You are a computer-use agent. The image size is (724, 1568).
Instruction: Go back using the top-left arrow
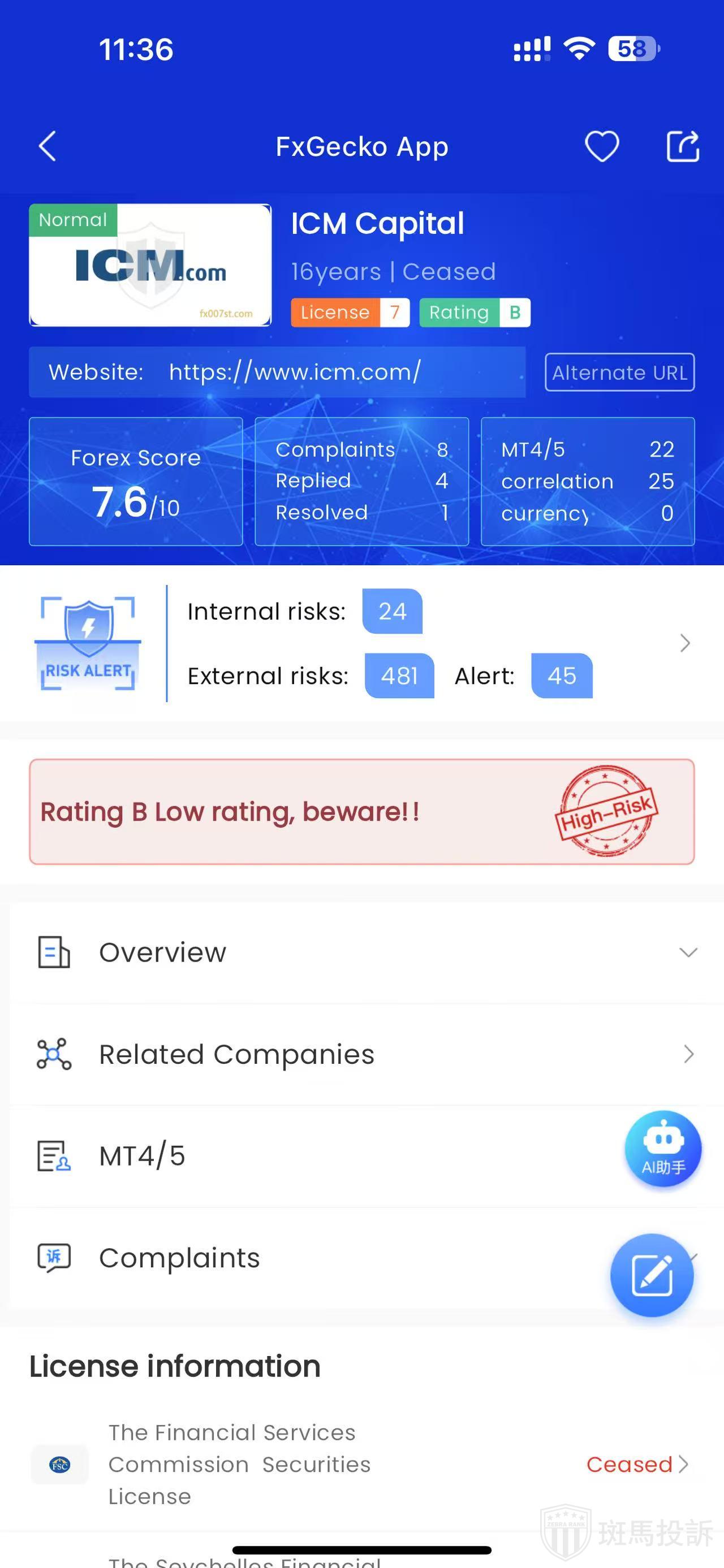coord(48,146)
